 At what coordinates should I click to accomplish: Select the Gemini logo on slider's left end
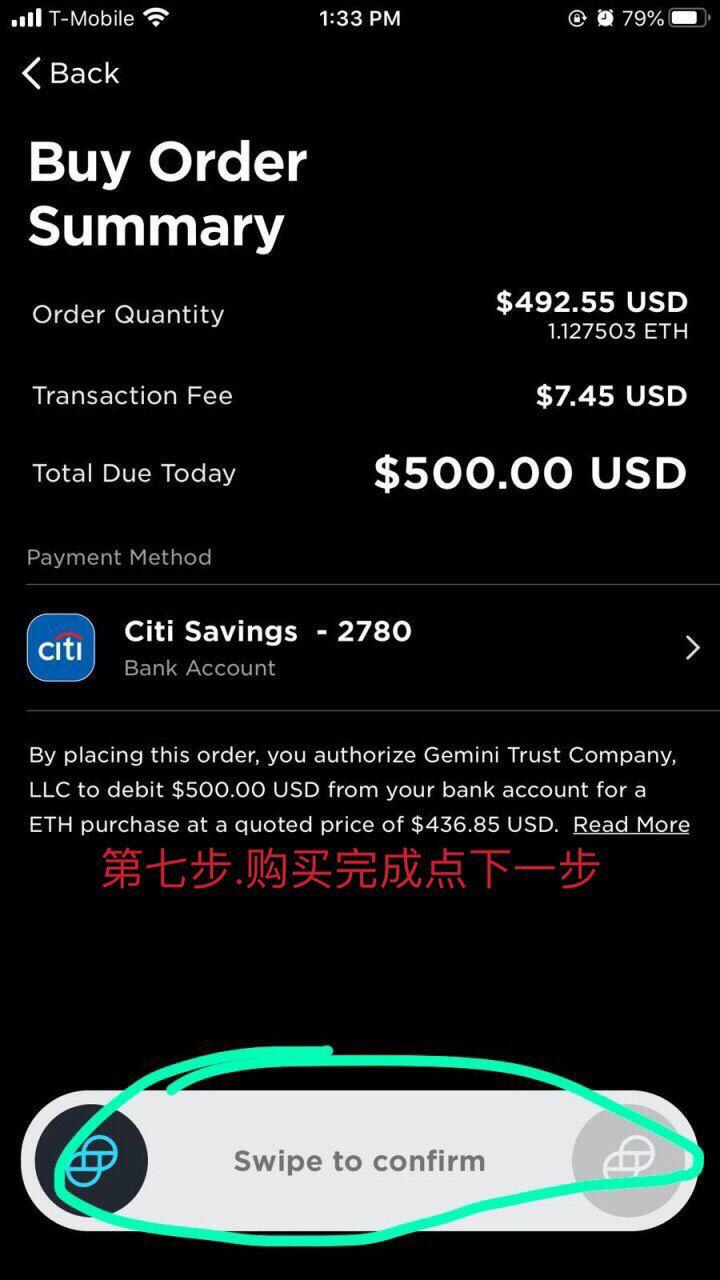[92, 1160]
